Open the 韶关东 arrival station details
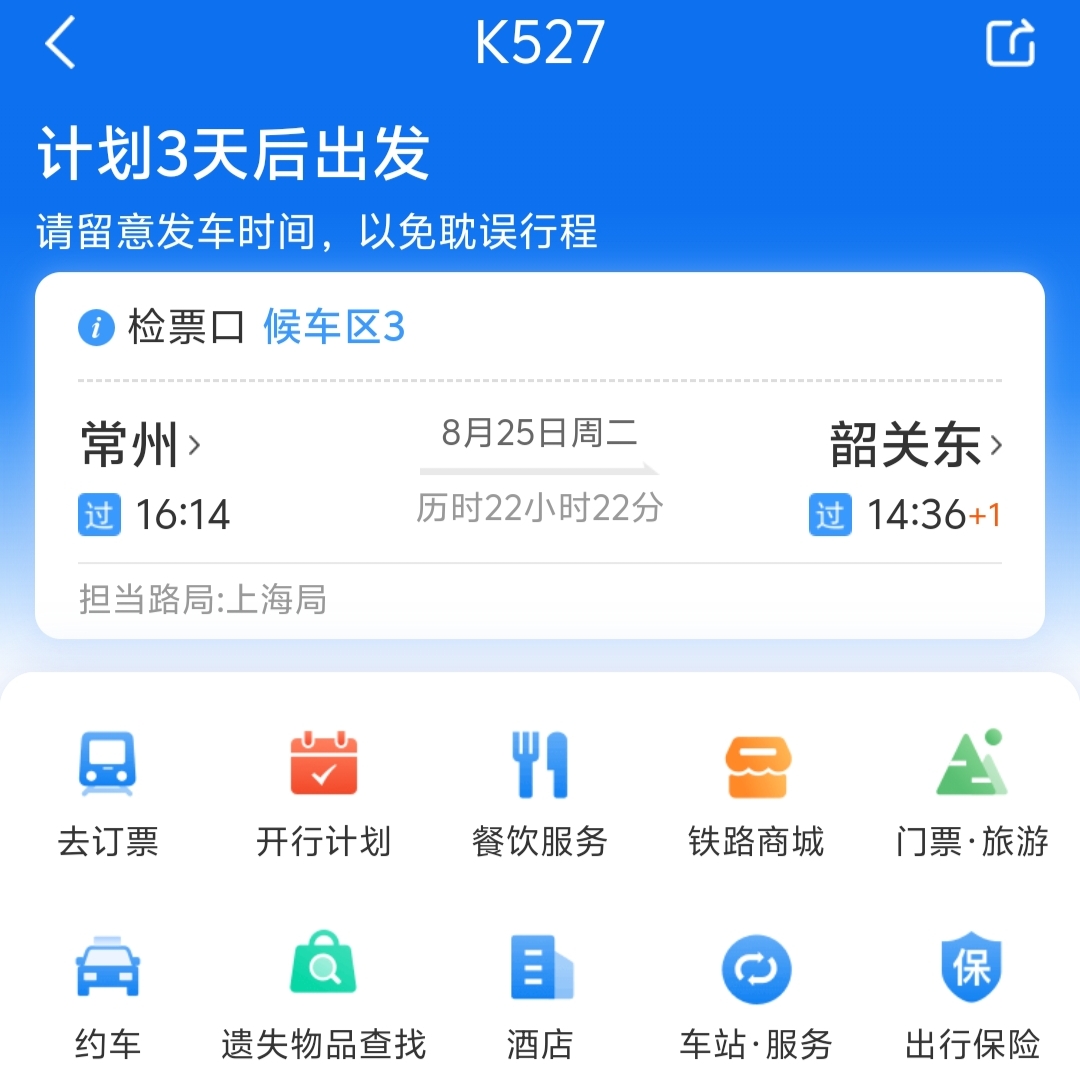 coord(915,445)
